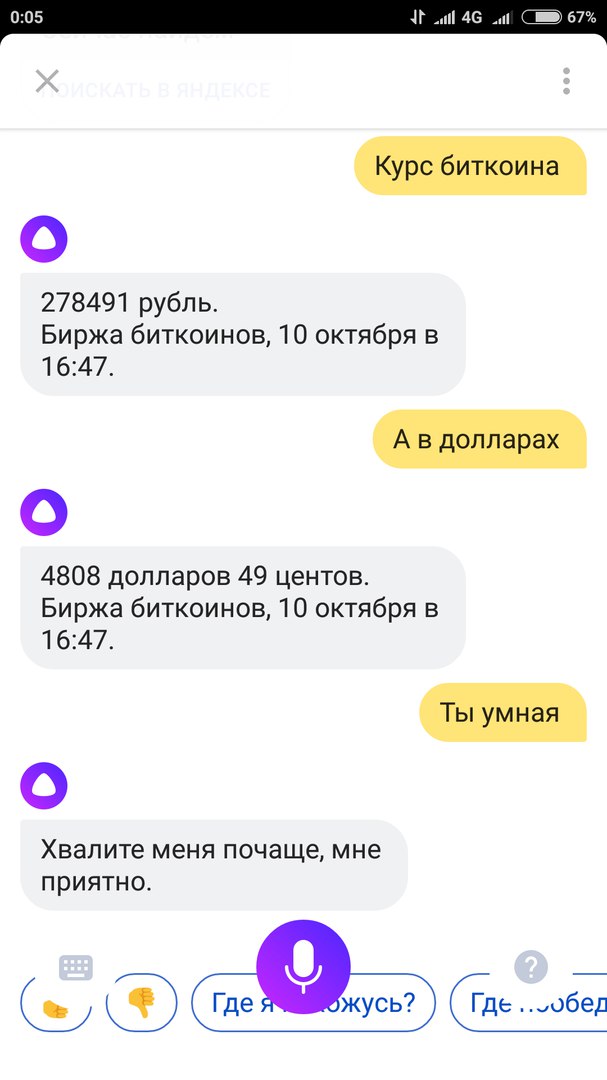
Task: Close the Alice assistant dialog
Action: tap(47, 81)
